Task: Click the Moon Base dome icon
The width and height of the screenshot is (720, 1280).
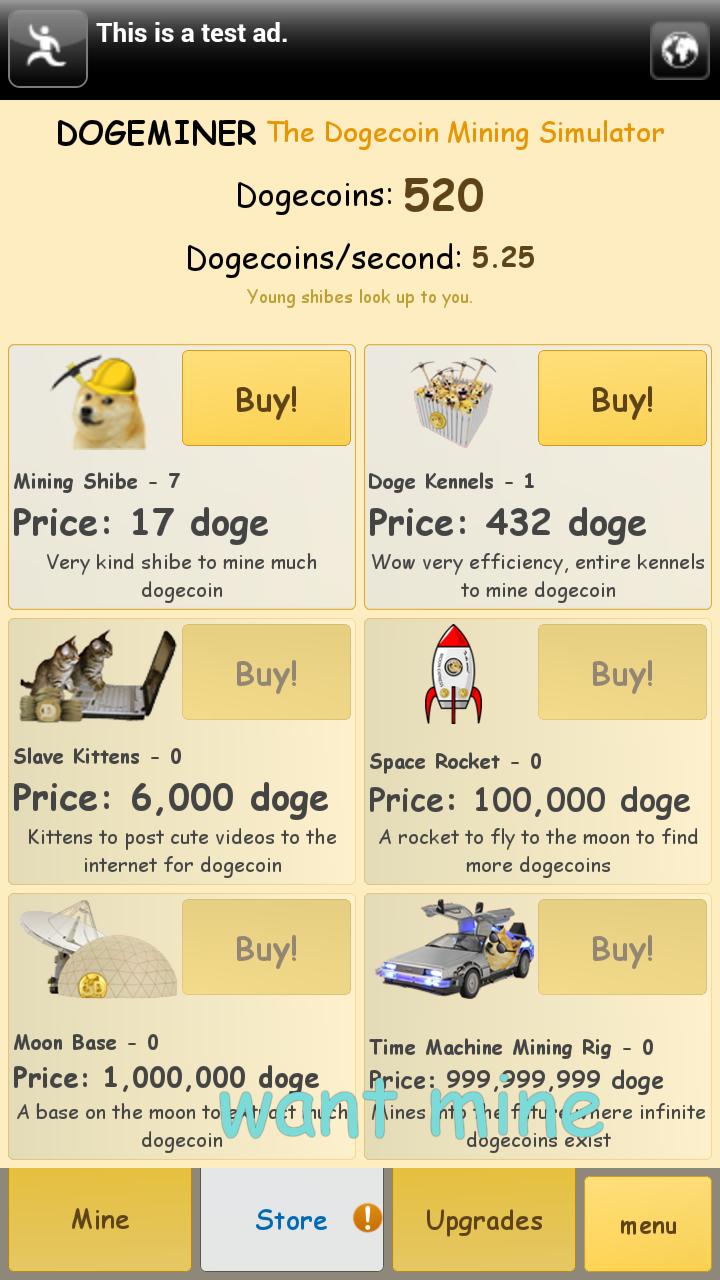Action: (95, 950)
